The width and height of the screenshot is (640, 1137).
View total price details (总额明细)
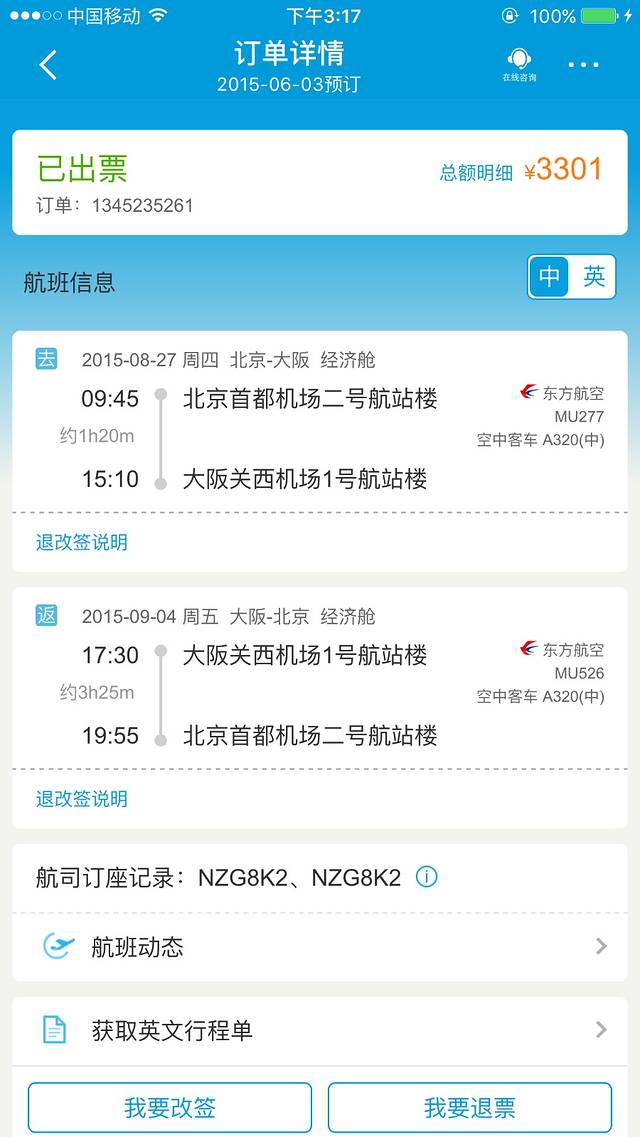click(x=476, y=173)
